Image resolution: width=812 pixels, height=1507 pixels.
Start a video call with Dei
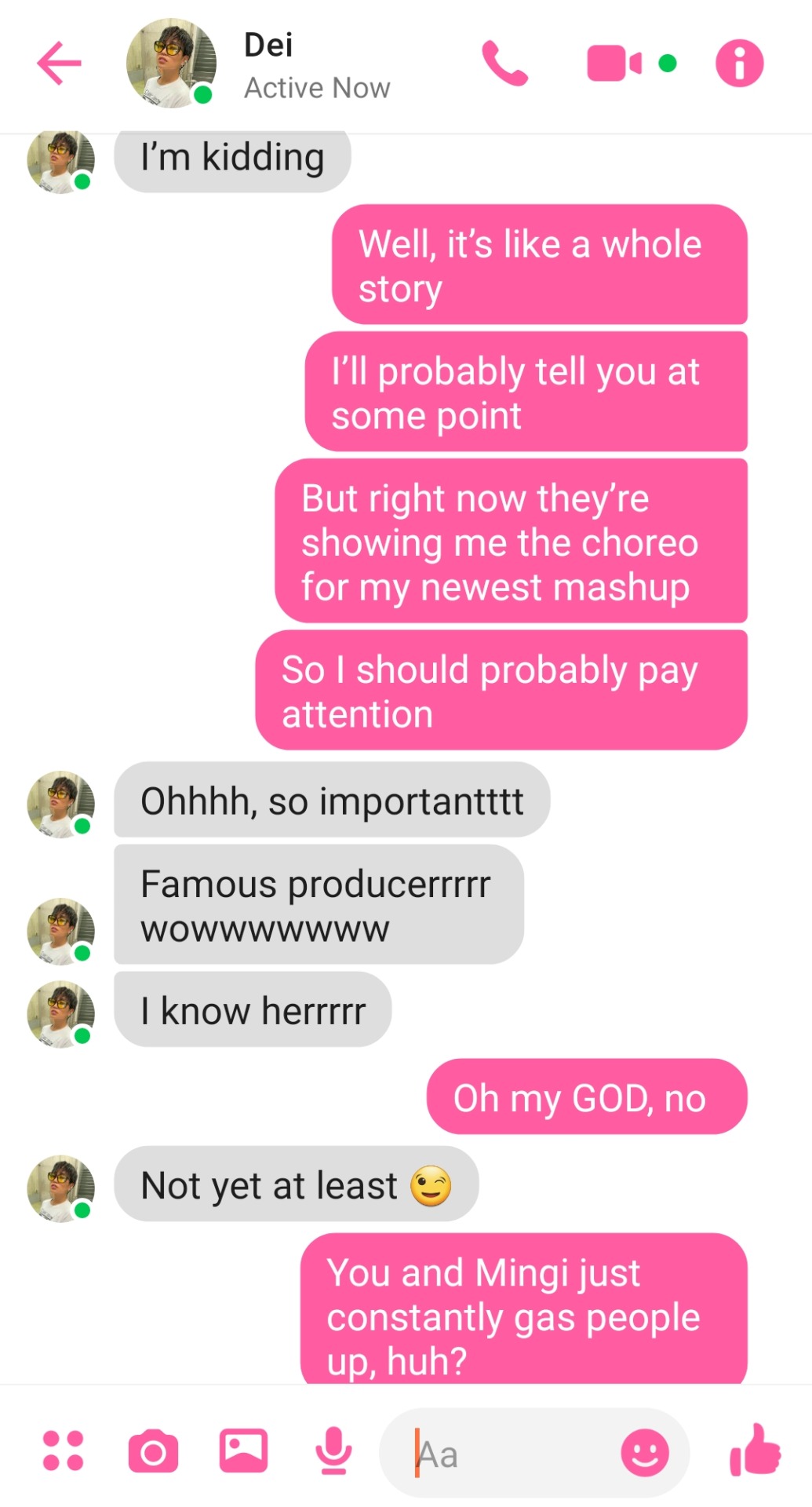pyautogui.click(x=614, y=63)
